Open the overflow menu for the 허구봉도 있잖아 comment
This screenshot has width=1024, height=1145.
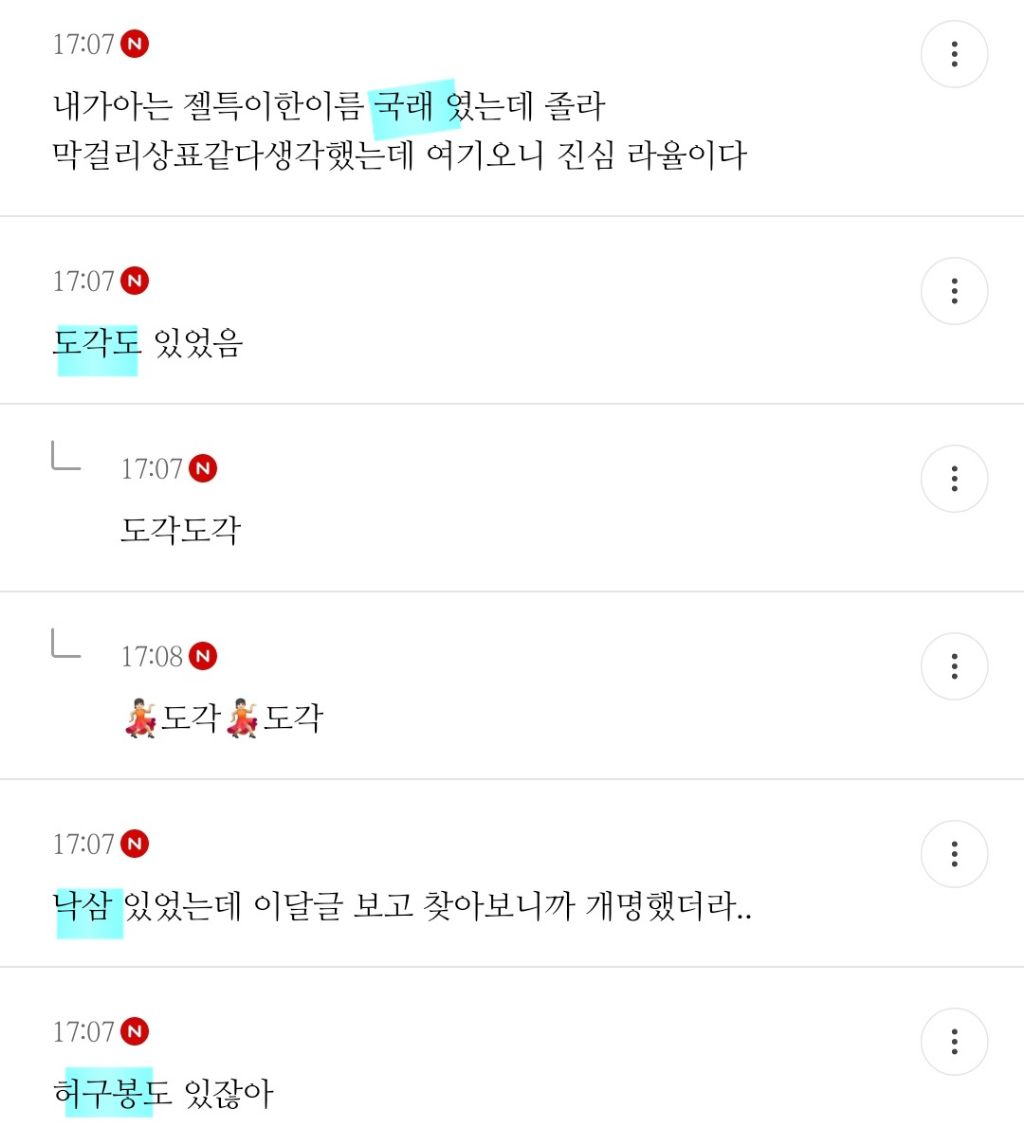pyautogui.click(x=954, y=1042)
